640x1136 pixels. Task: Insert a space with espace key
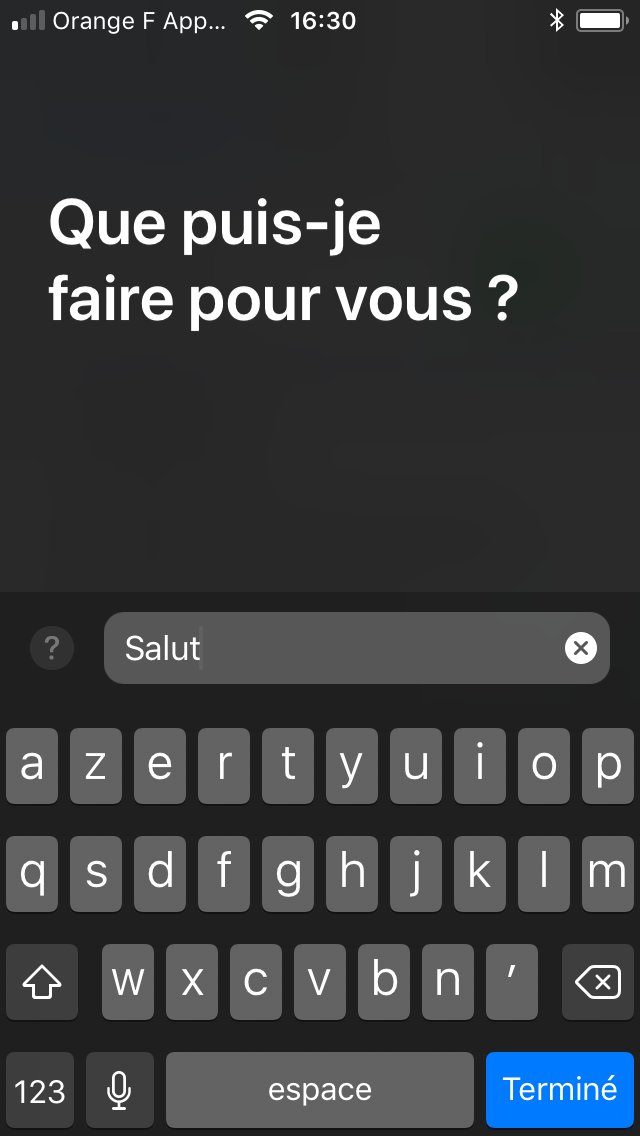(320, 1089)
